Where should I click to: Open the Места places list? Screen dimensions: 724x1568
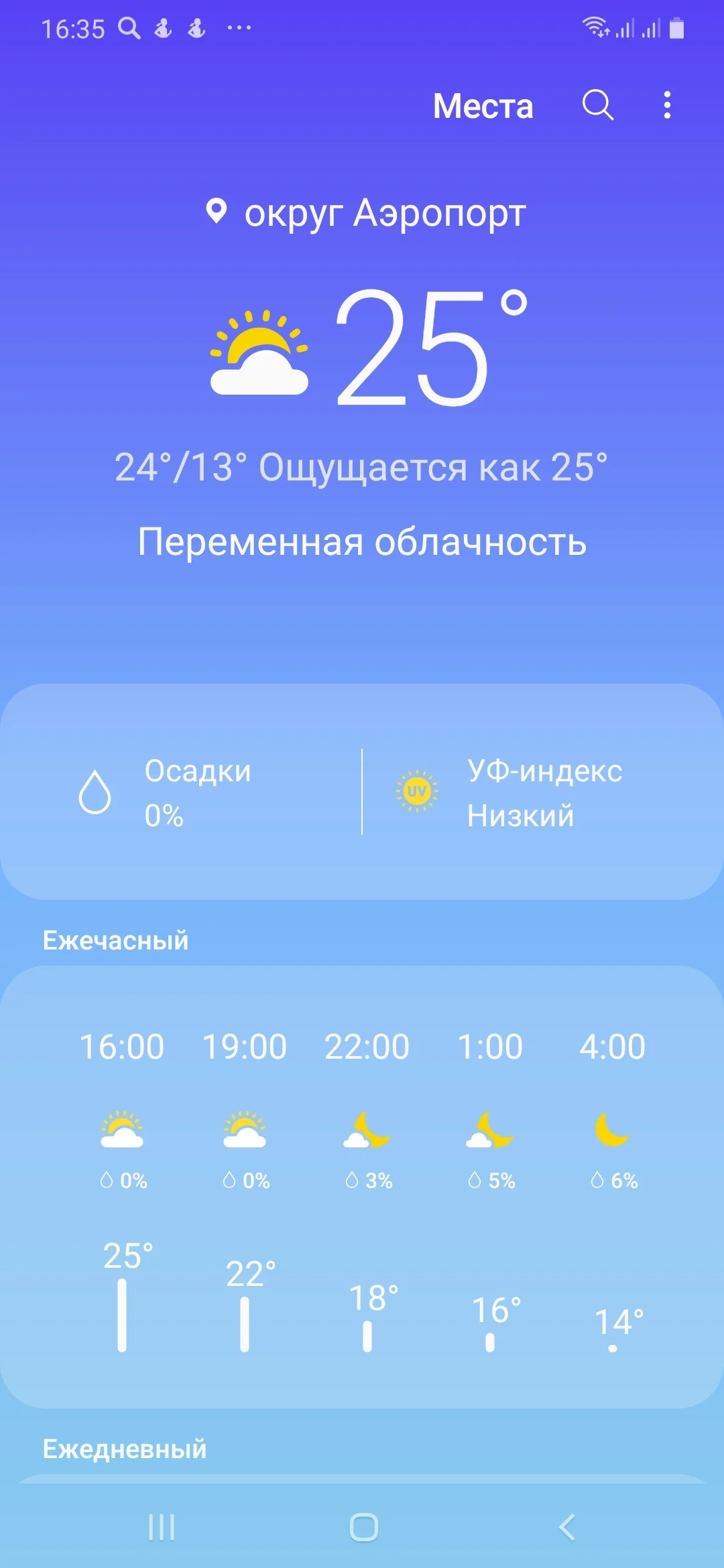coord(483,106)
